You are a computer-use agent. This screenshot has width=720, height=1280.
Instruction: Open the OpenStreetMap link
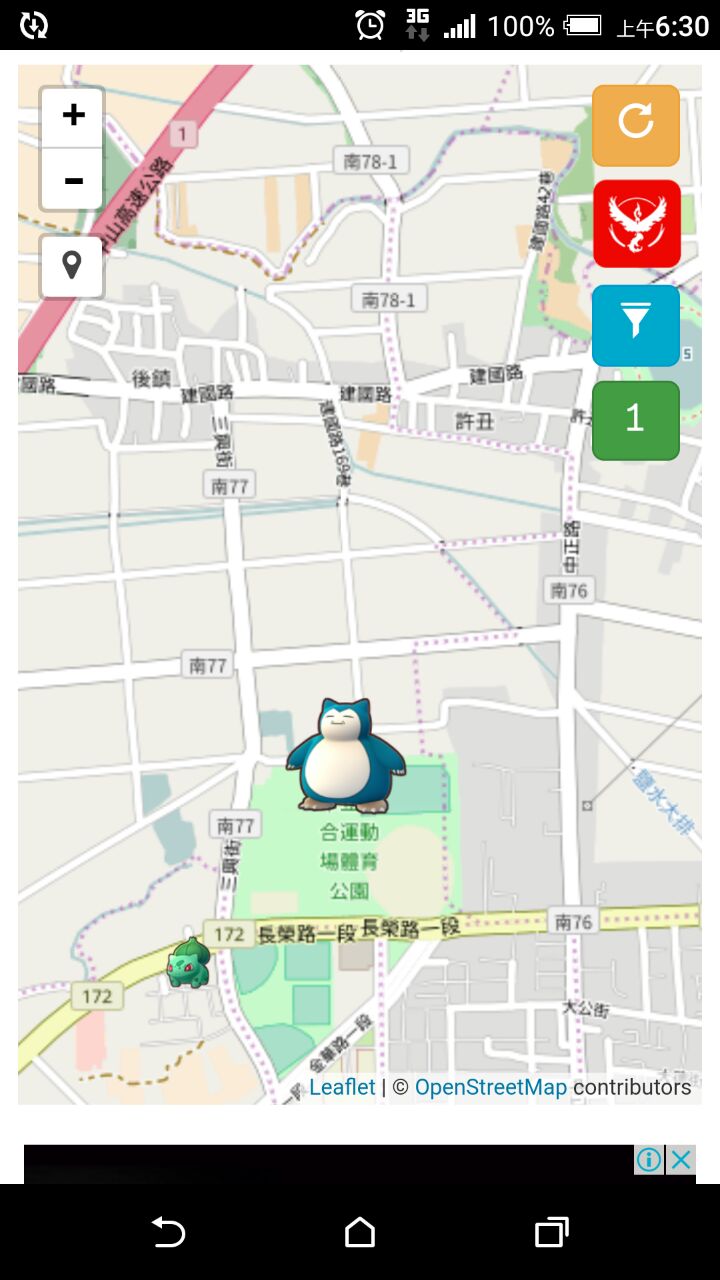490,1087
